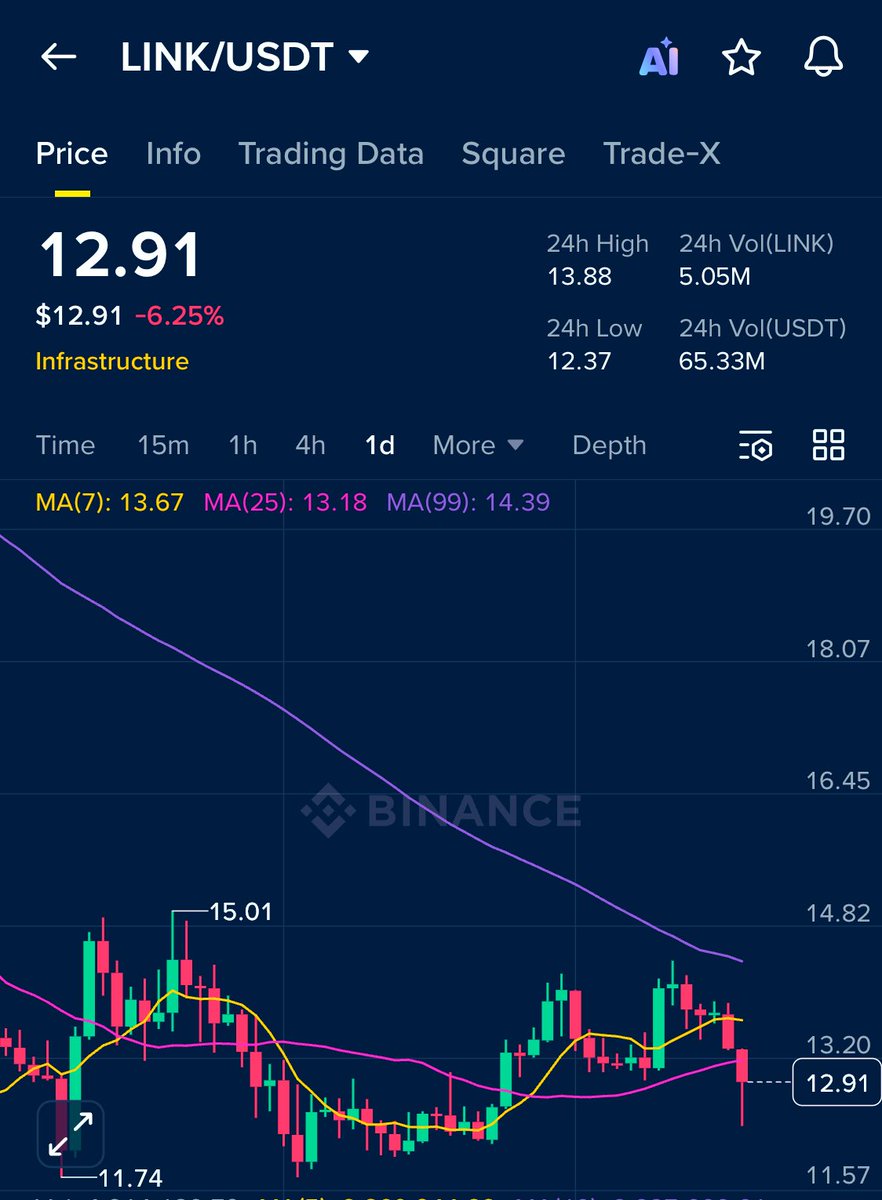Open the LINK/USDT pair selector dropdown
Screen dimensions: 882x1200
pos(245,58)
